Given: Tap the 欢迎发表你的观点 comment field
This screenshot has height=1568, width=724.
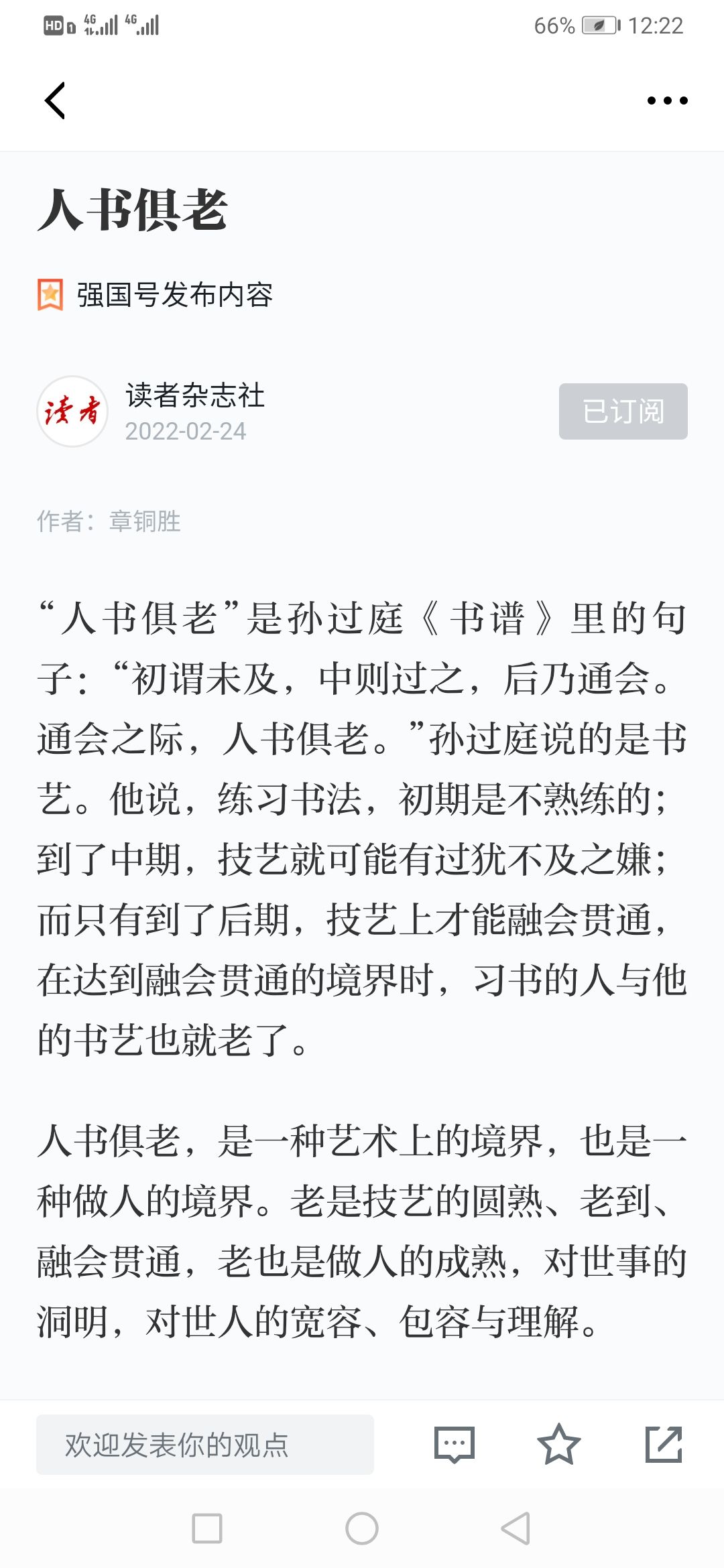Looking at the screenshot, I should pyautogui.click(x=205, y=1445).
